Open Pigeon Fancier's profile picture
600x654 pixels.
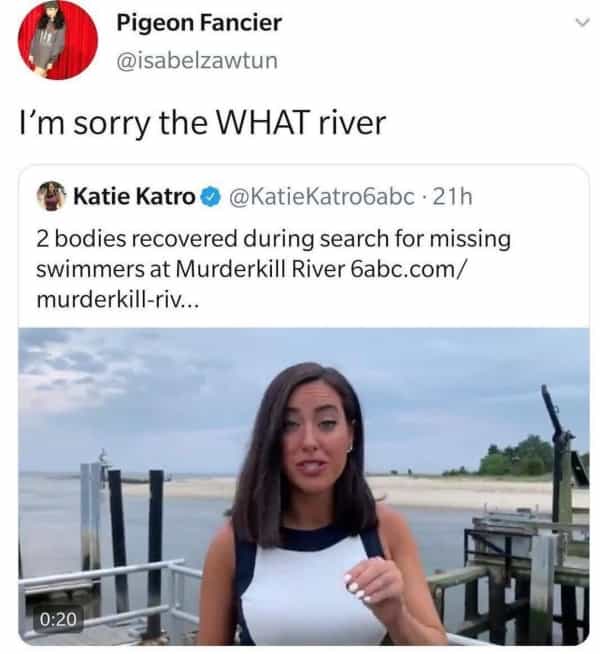pyautogui.click(x=57, y=40)
